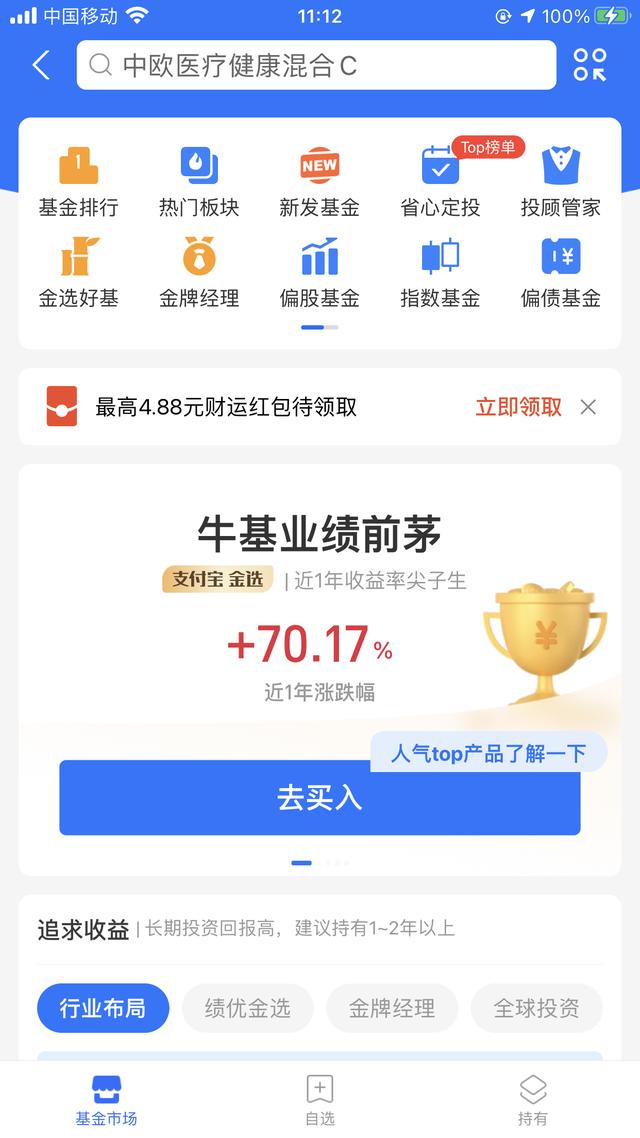Open 热门板块 hot sectors
The height and width of the screenshot is (1138, 640).
[x=199, y=181]
